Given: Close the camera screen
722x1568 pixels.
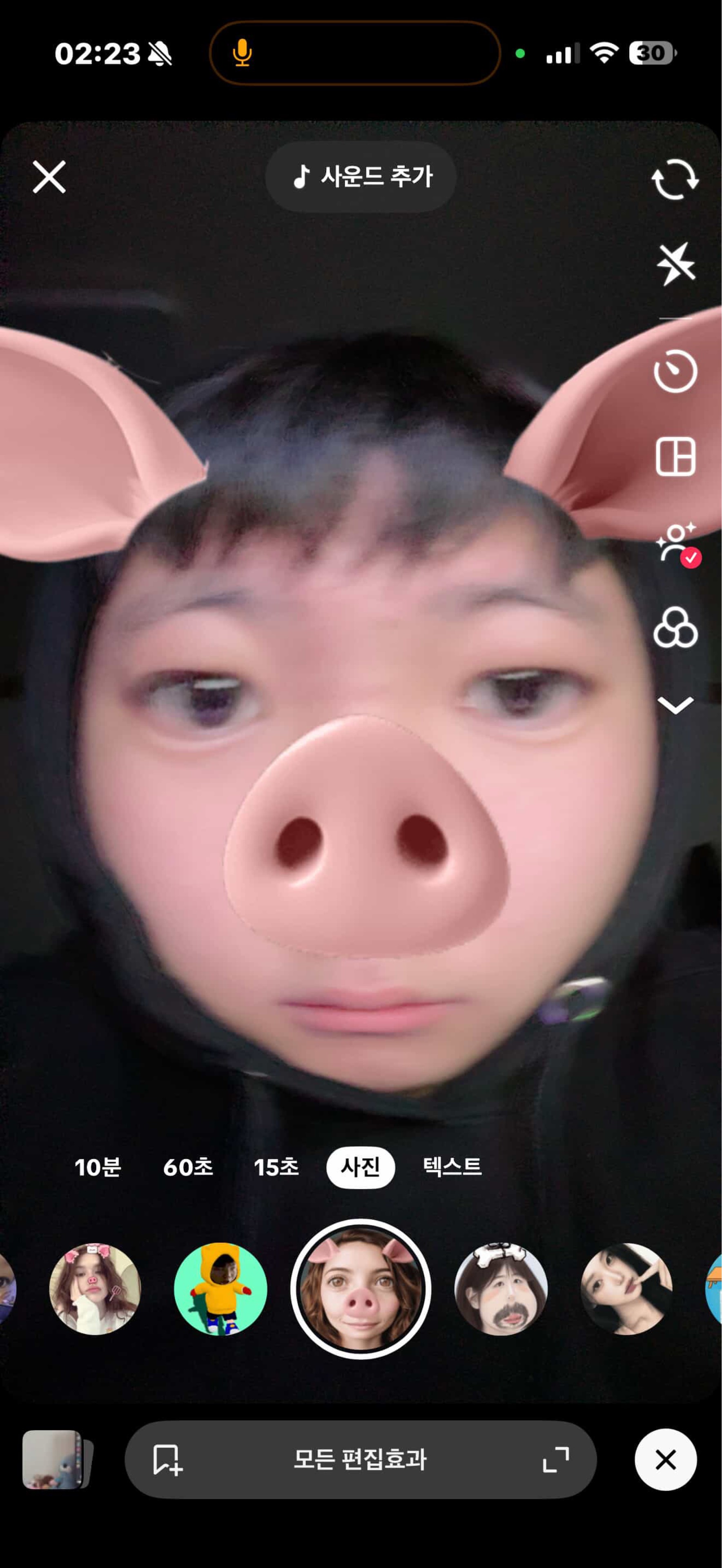Looking at the screenshot, I should [x=49, y=177].
